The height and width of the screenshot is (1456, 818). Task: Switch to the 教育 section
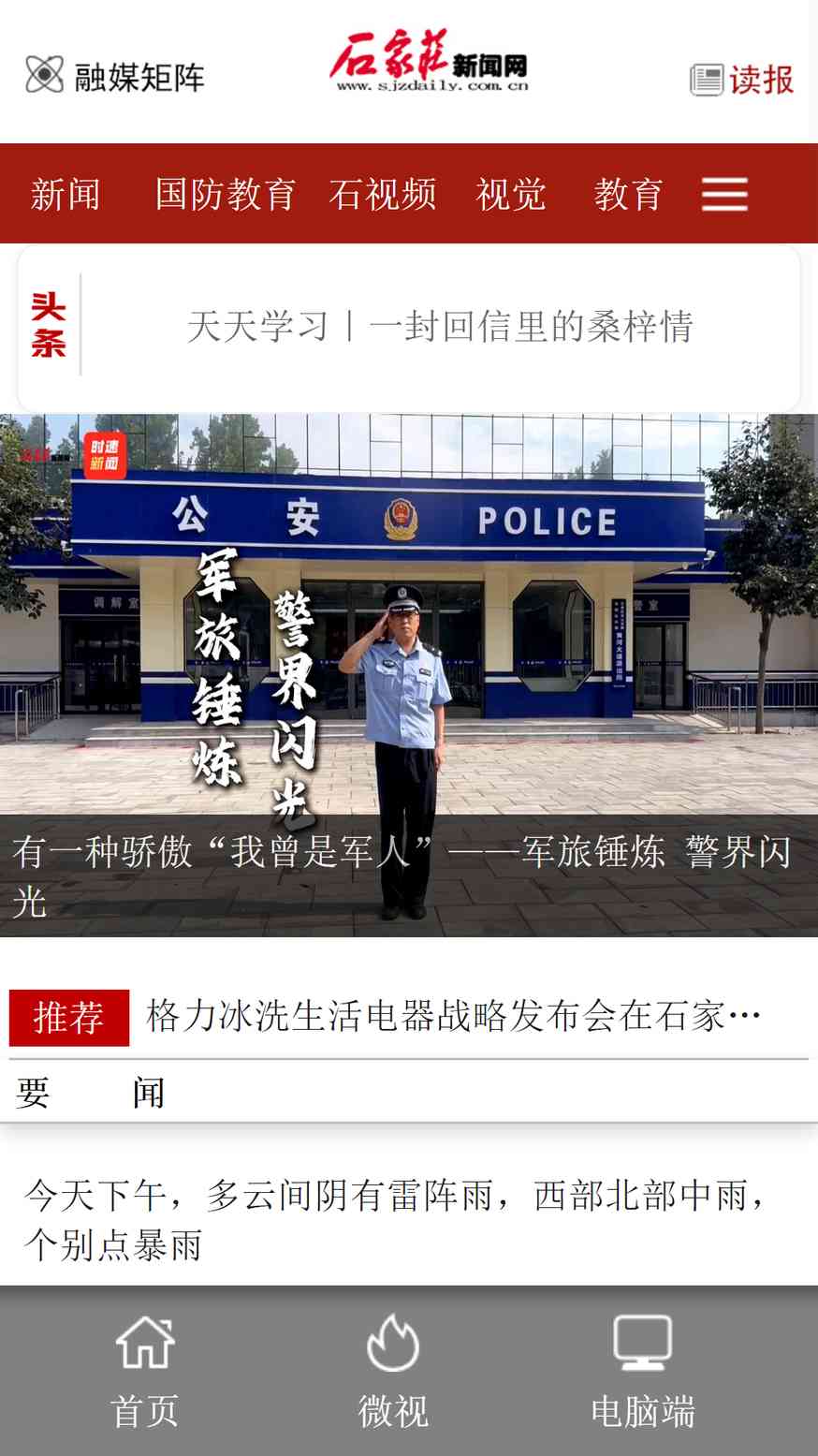click(x=628, y=195)
